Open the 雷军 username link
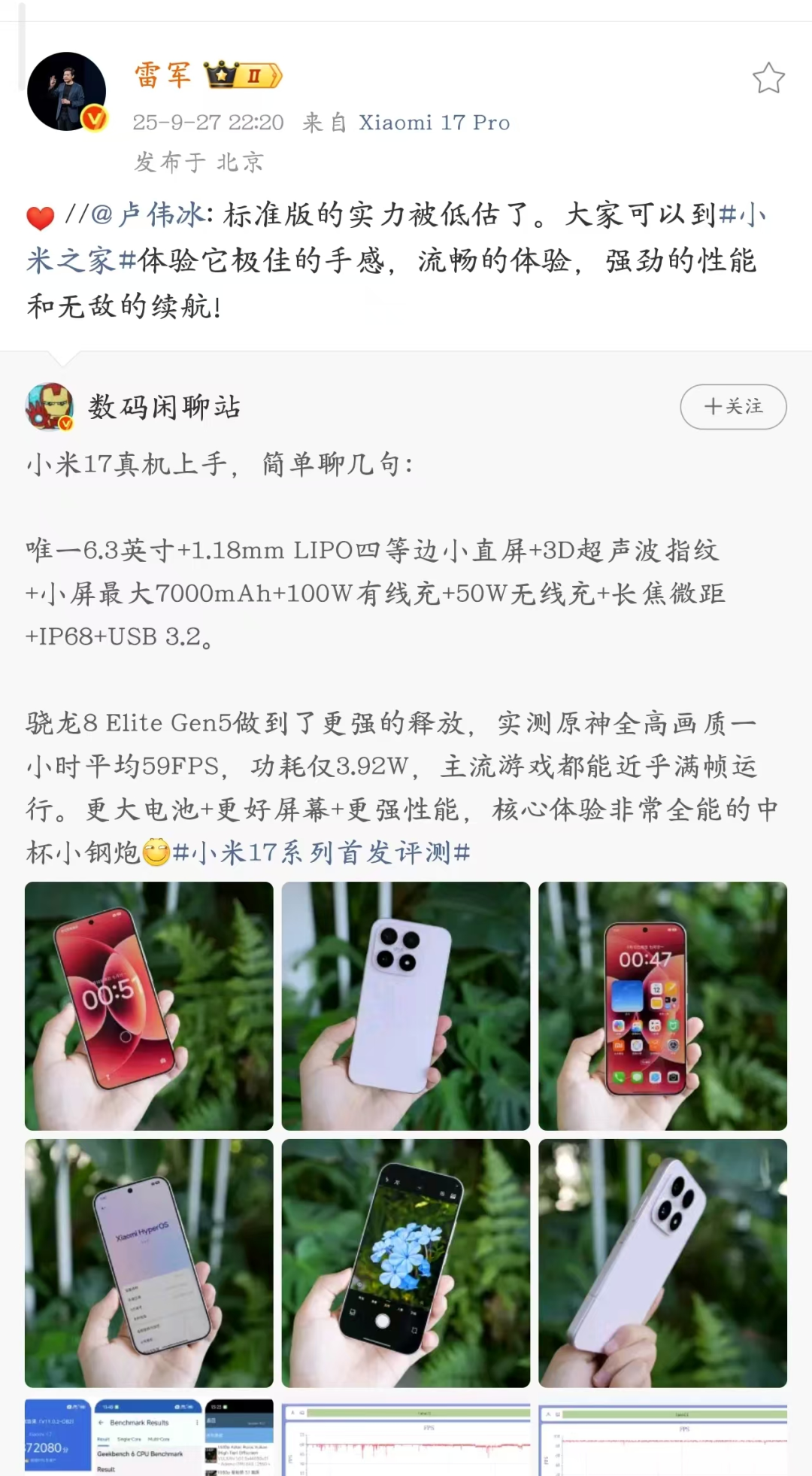 click(x=163, y=75)
